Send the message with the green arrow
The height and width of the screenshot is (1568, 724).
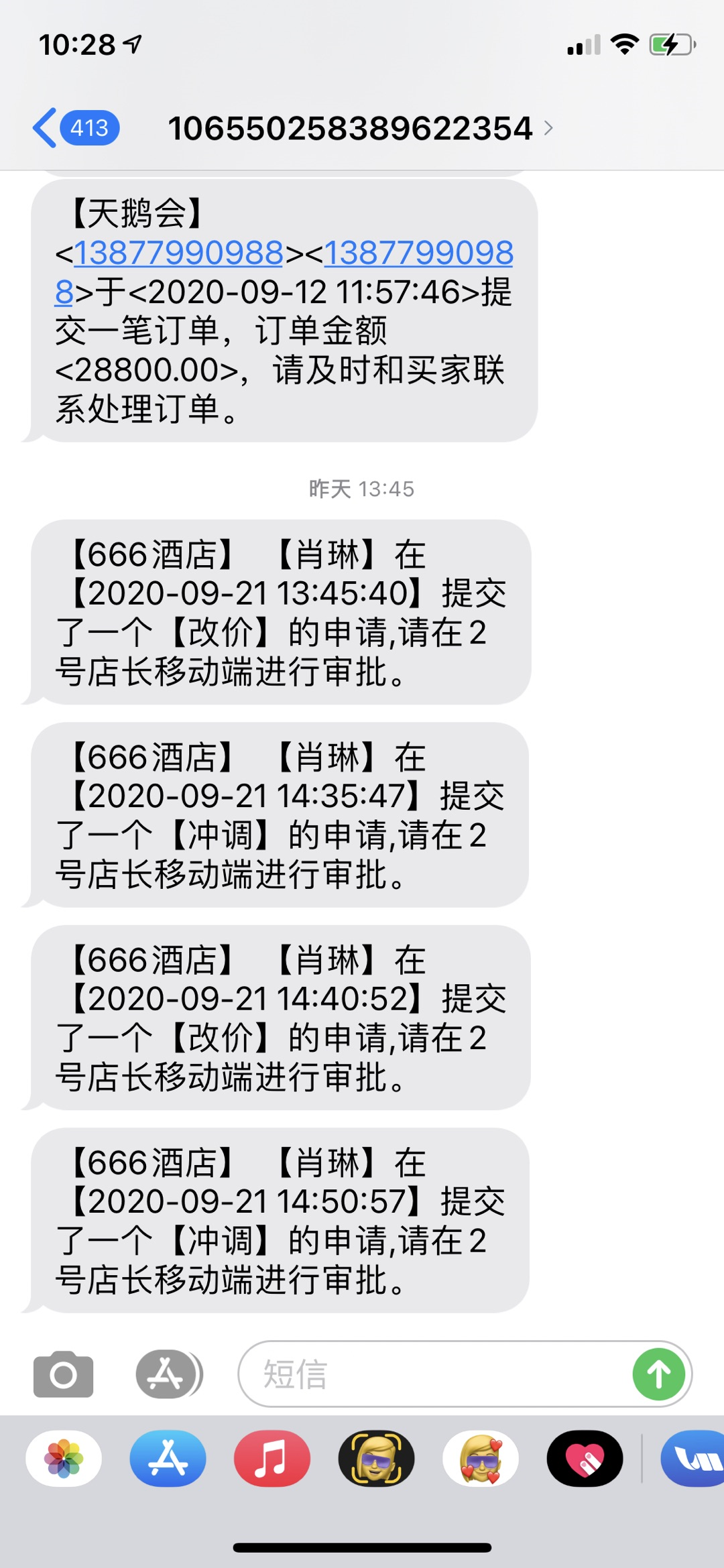tap(658, 1374)
